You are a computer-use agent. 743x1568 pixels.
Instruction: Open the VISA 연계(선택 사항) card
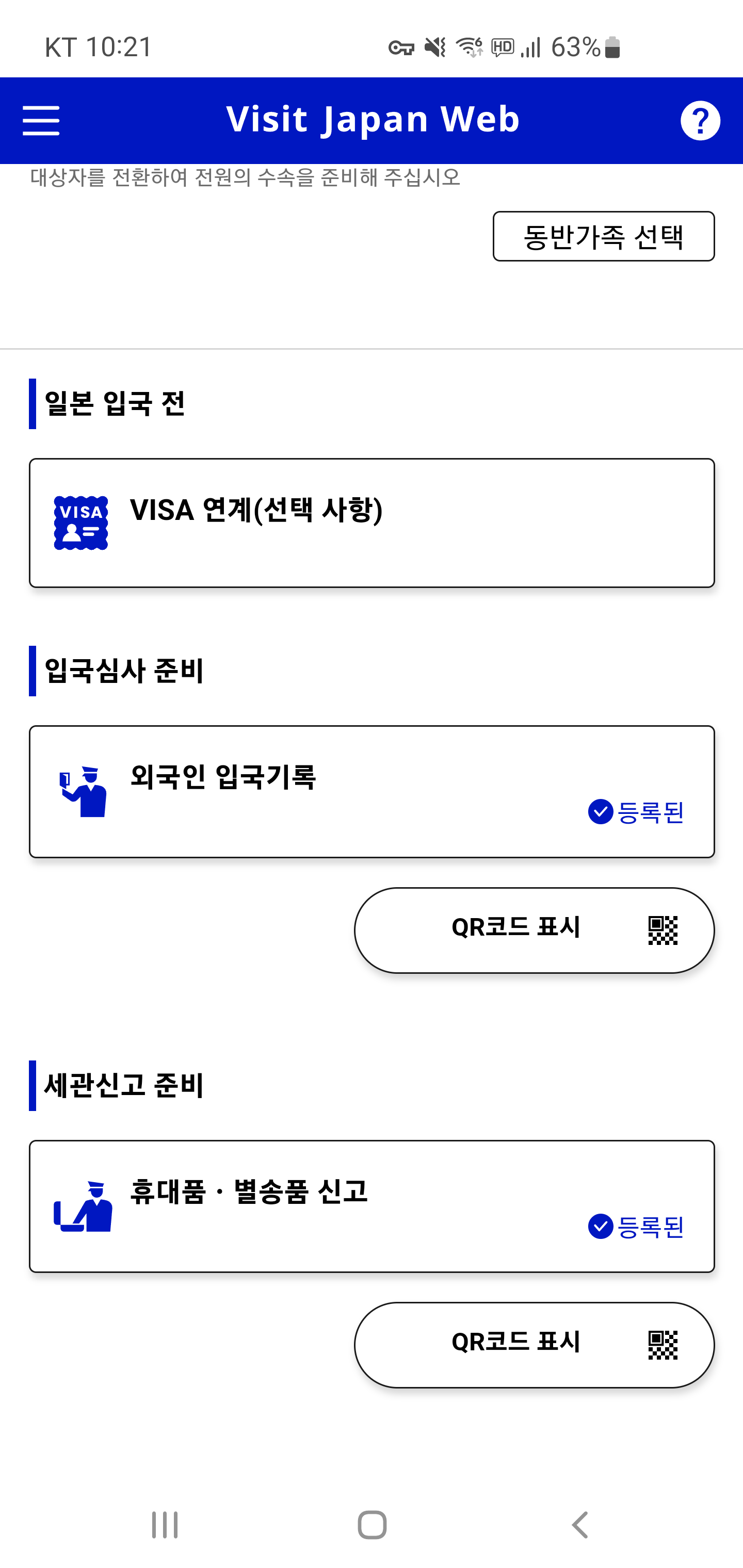[x=372, y=523]
